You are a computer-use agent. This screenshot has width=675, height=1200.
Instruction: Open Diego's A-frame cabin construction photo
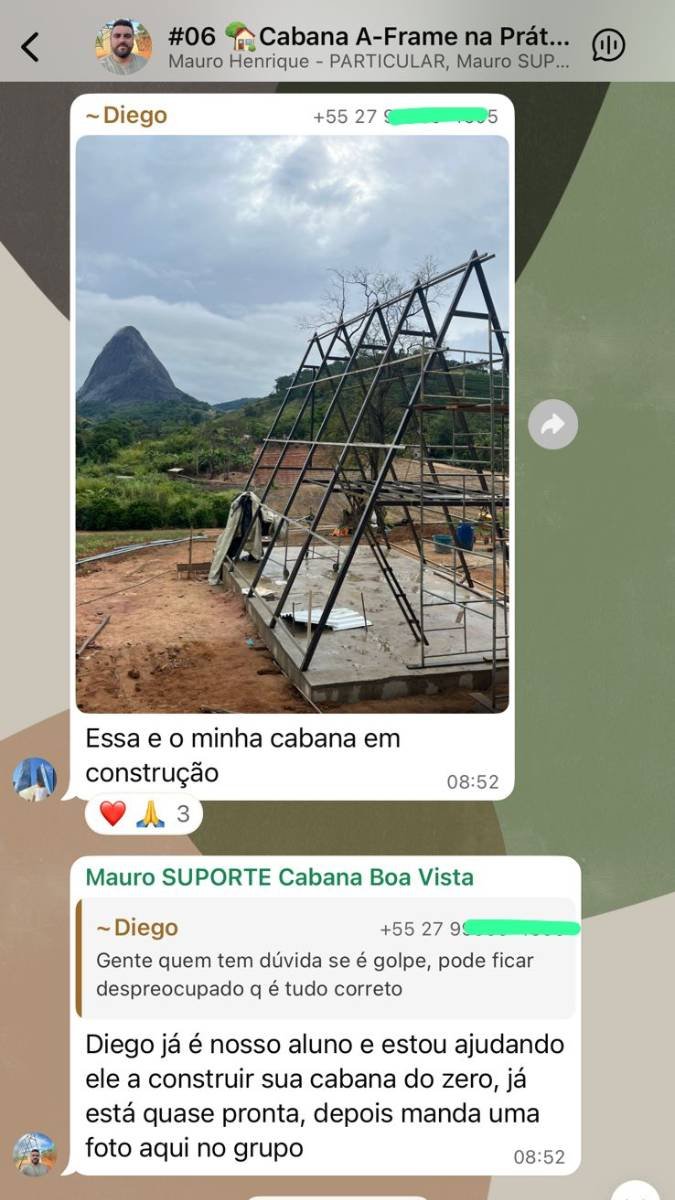pyautogui.click(x=292, y=424)
